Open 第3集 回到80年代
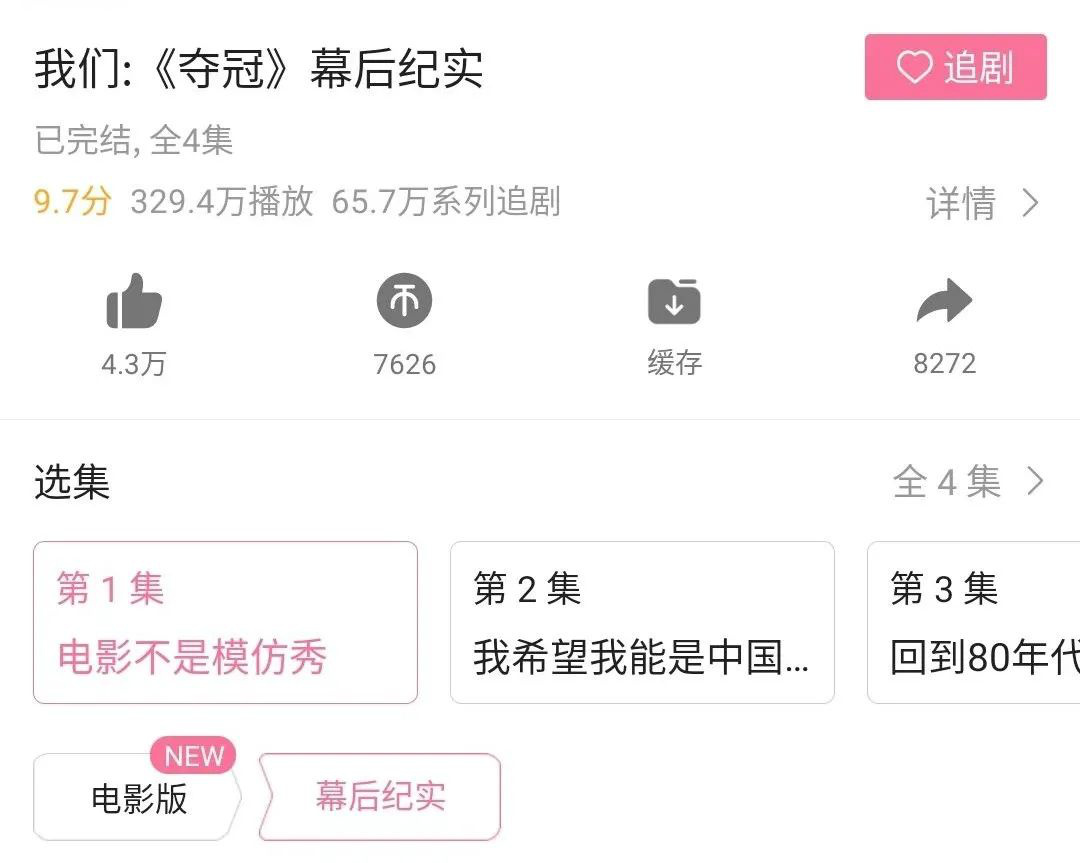The image size is (1080, 863). tap(975, 622)
